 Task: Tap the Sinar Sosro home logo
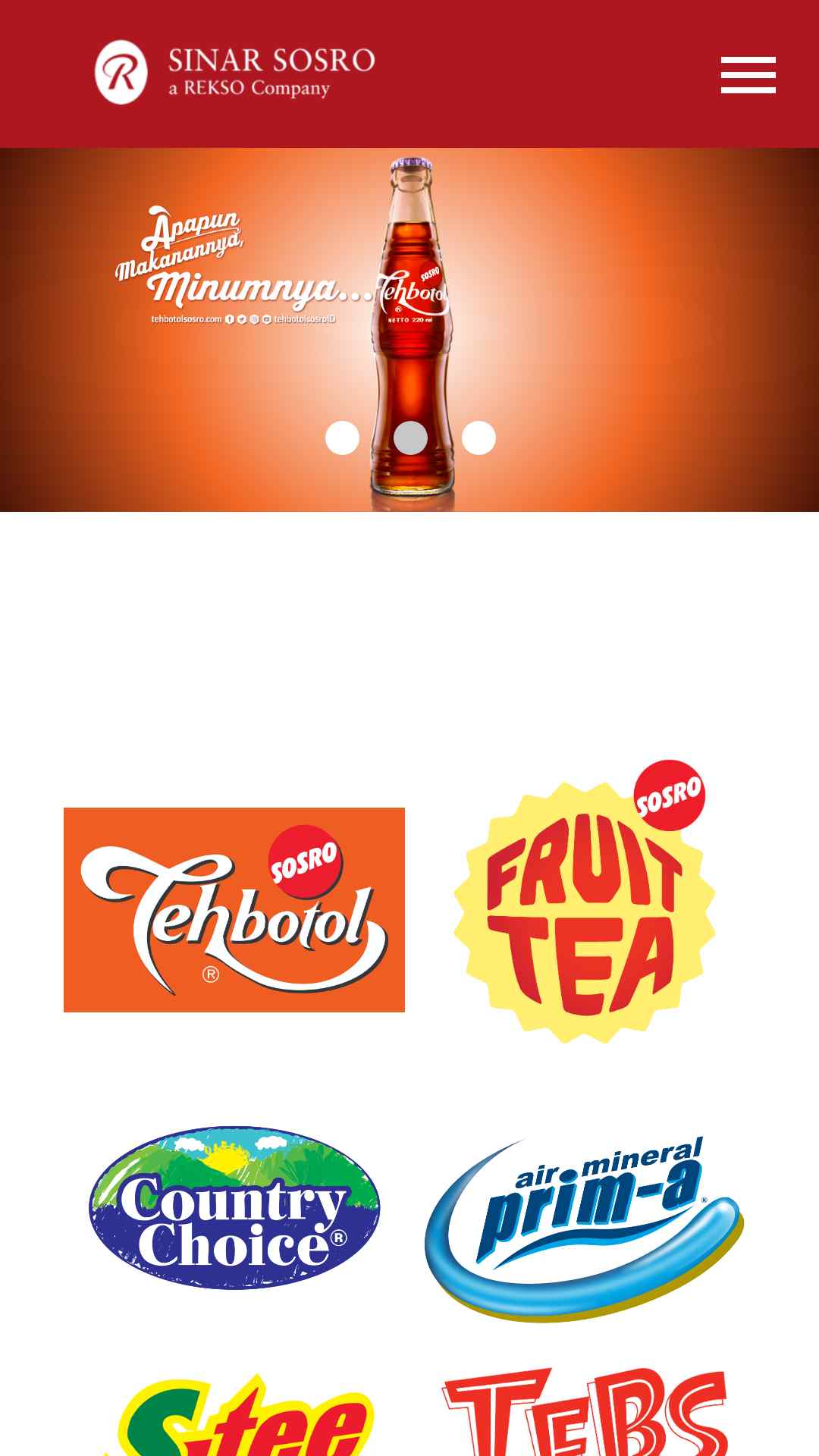tap(234, 72)
